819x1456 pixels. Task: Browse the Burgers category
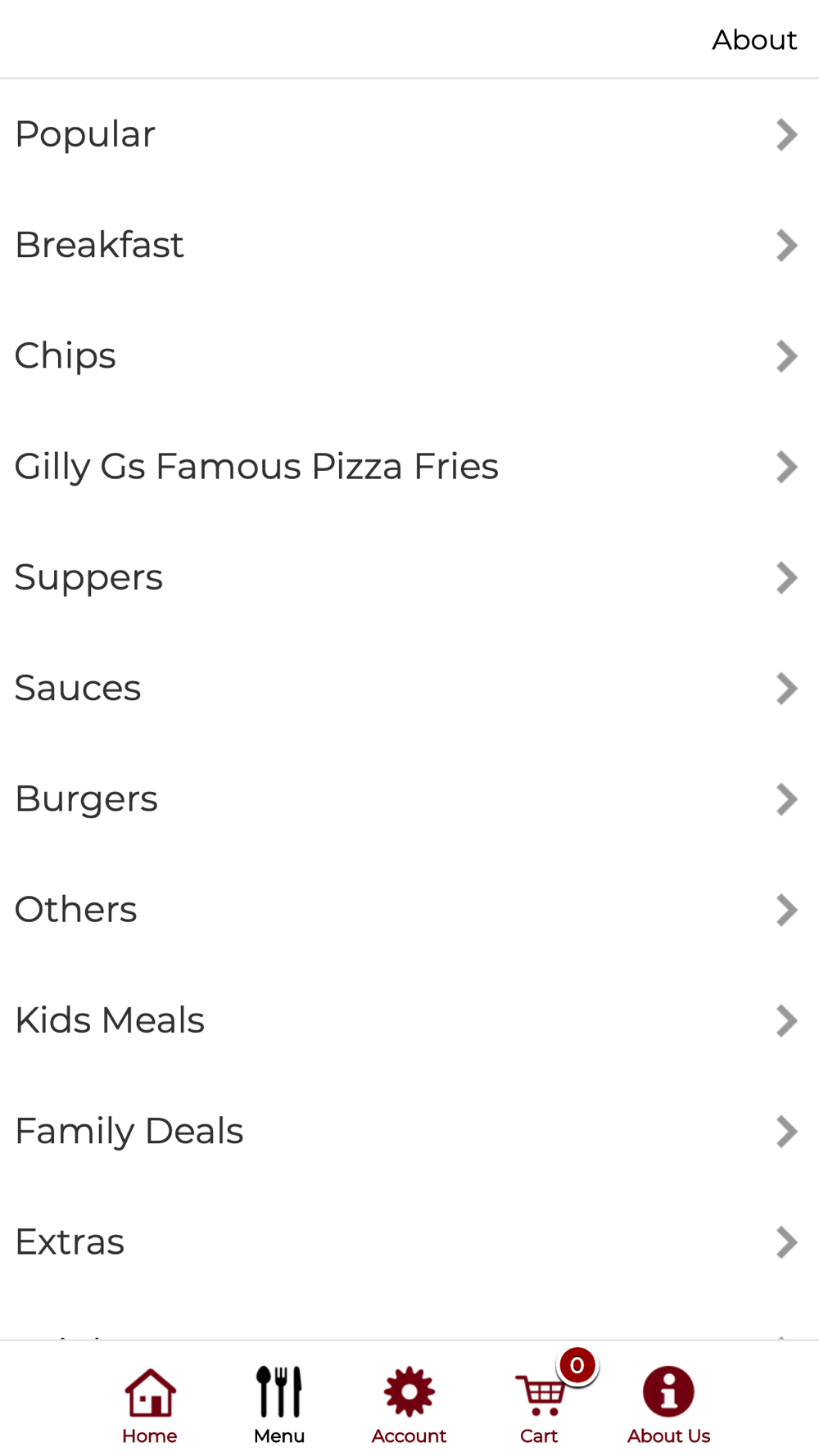pyautogui.click(x=409, y=798)
